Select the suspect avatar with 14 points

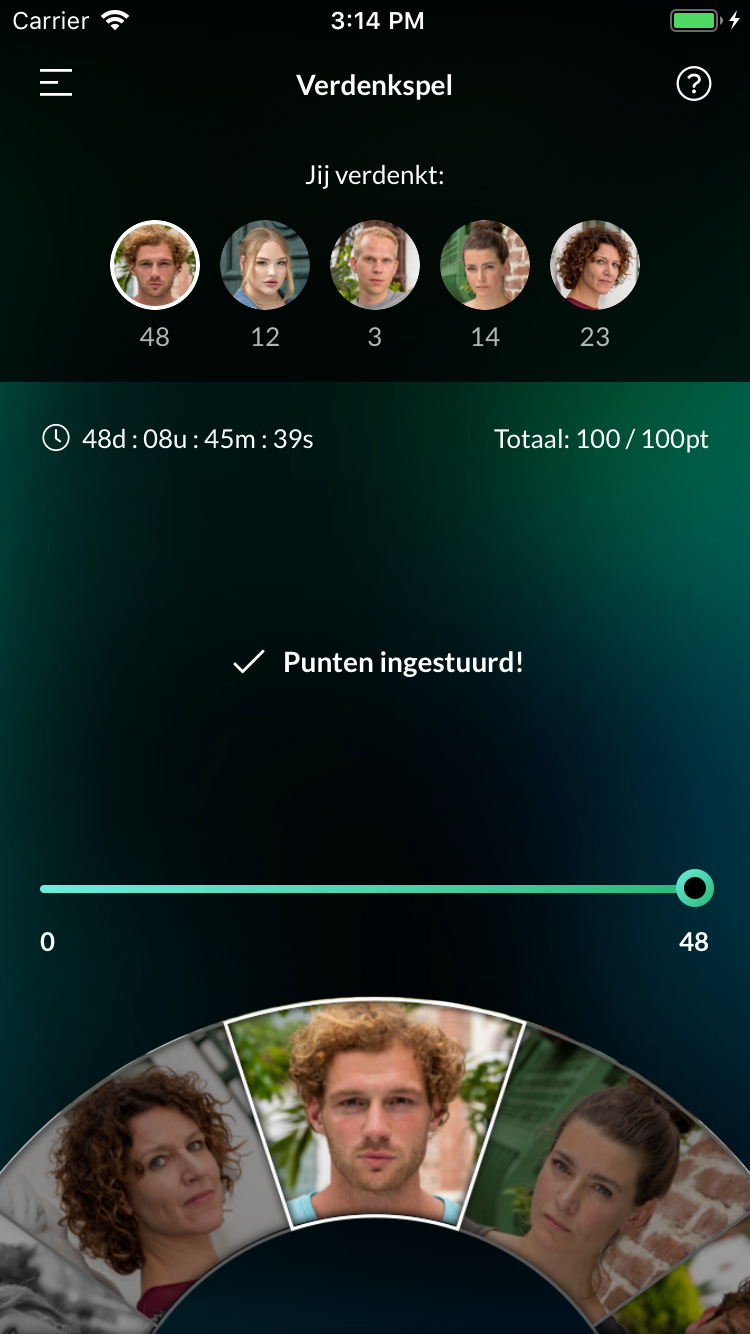click(x=485, y=265)
